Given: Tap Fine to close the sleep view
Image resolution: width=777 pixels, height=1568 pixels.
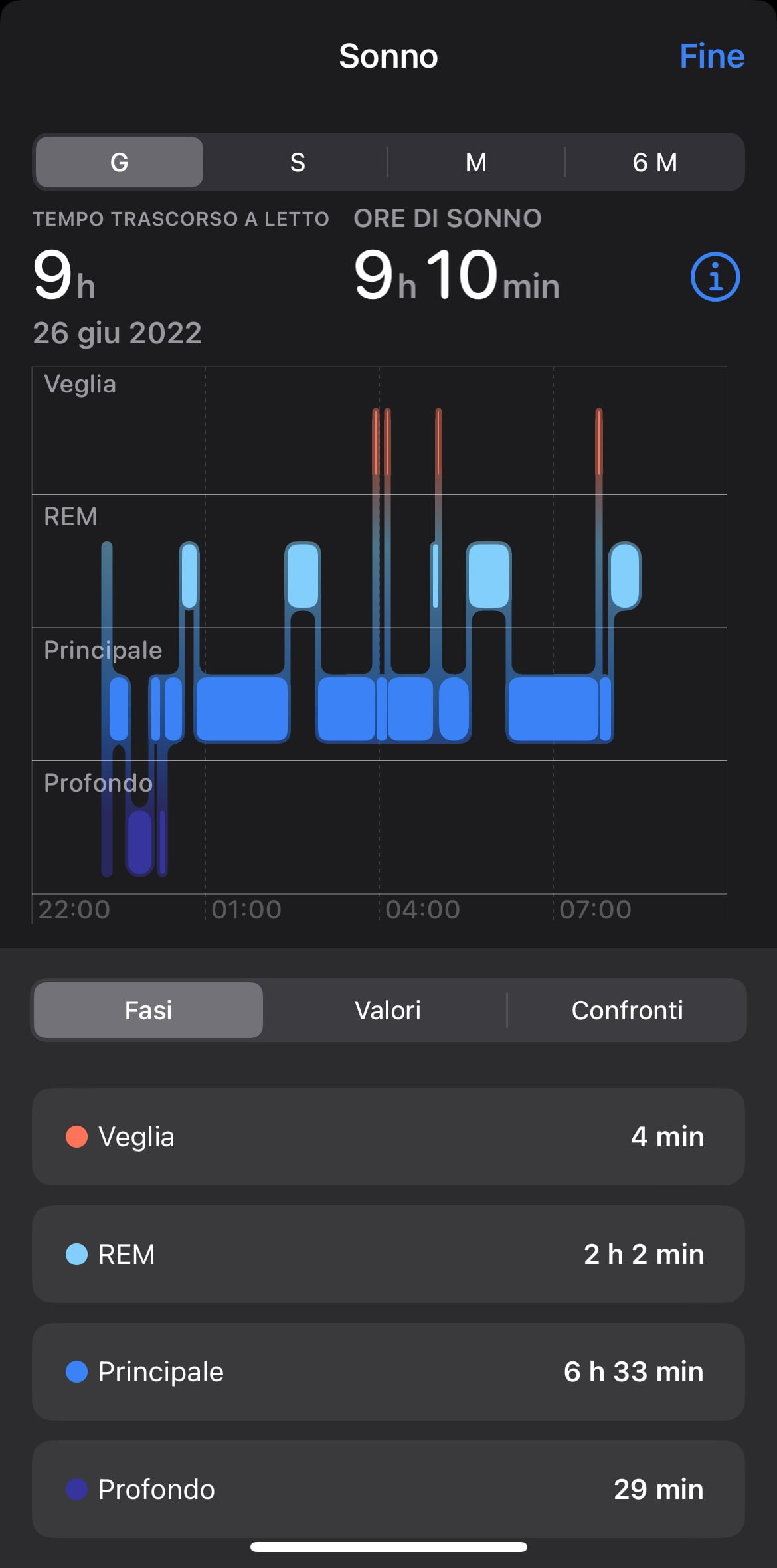Looking at the screenshot, I should click(711, 56).
